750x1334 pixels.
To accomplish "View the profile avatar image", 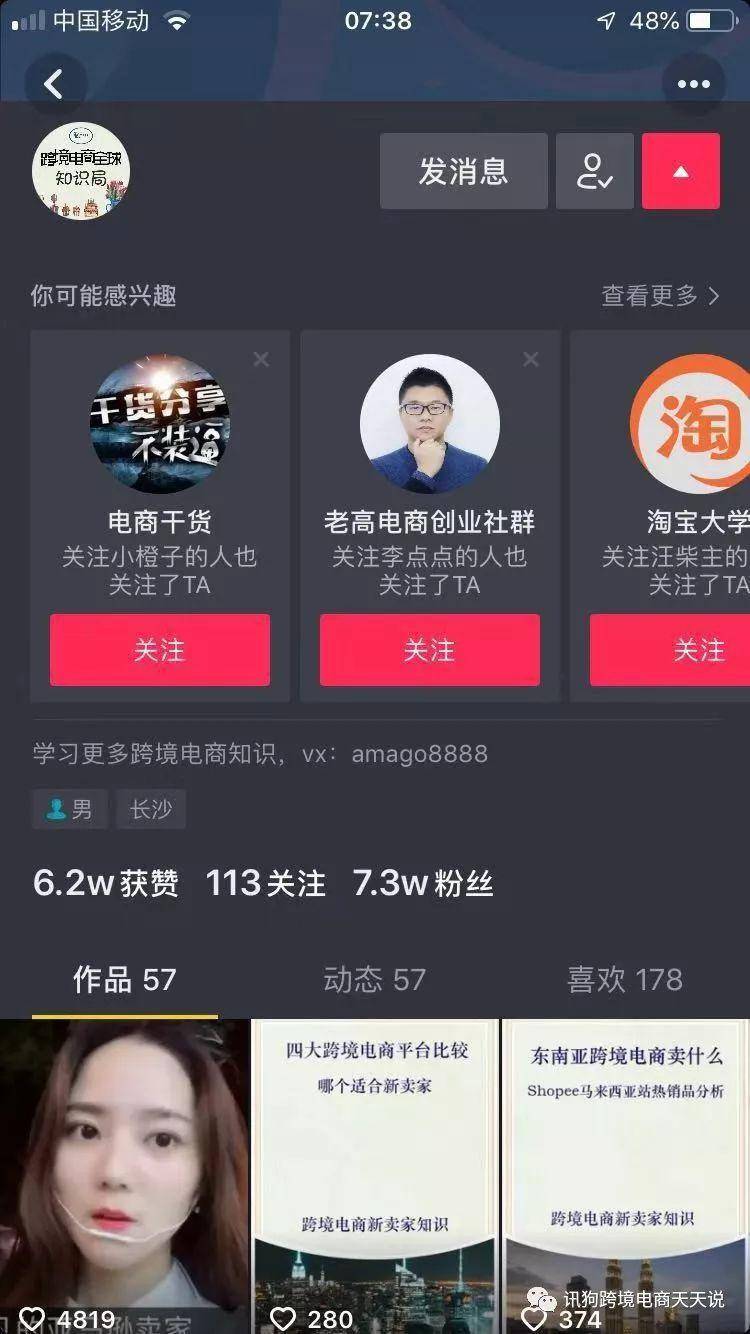I will pyautogui.click(x=81, y=171).
